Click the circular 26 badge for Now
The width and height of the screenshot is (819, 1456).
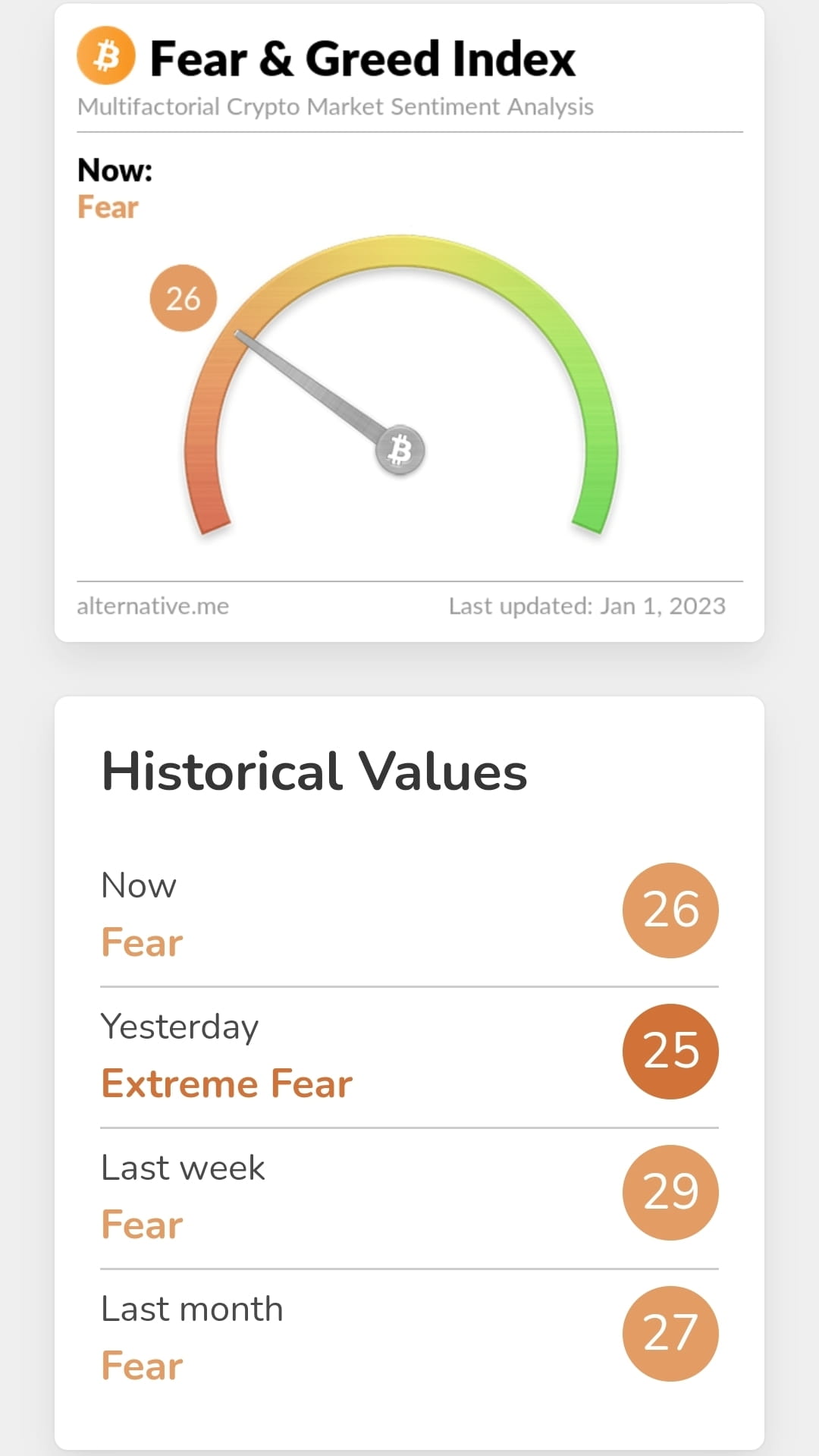[x=670, y=910]
